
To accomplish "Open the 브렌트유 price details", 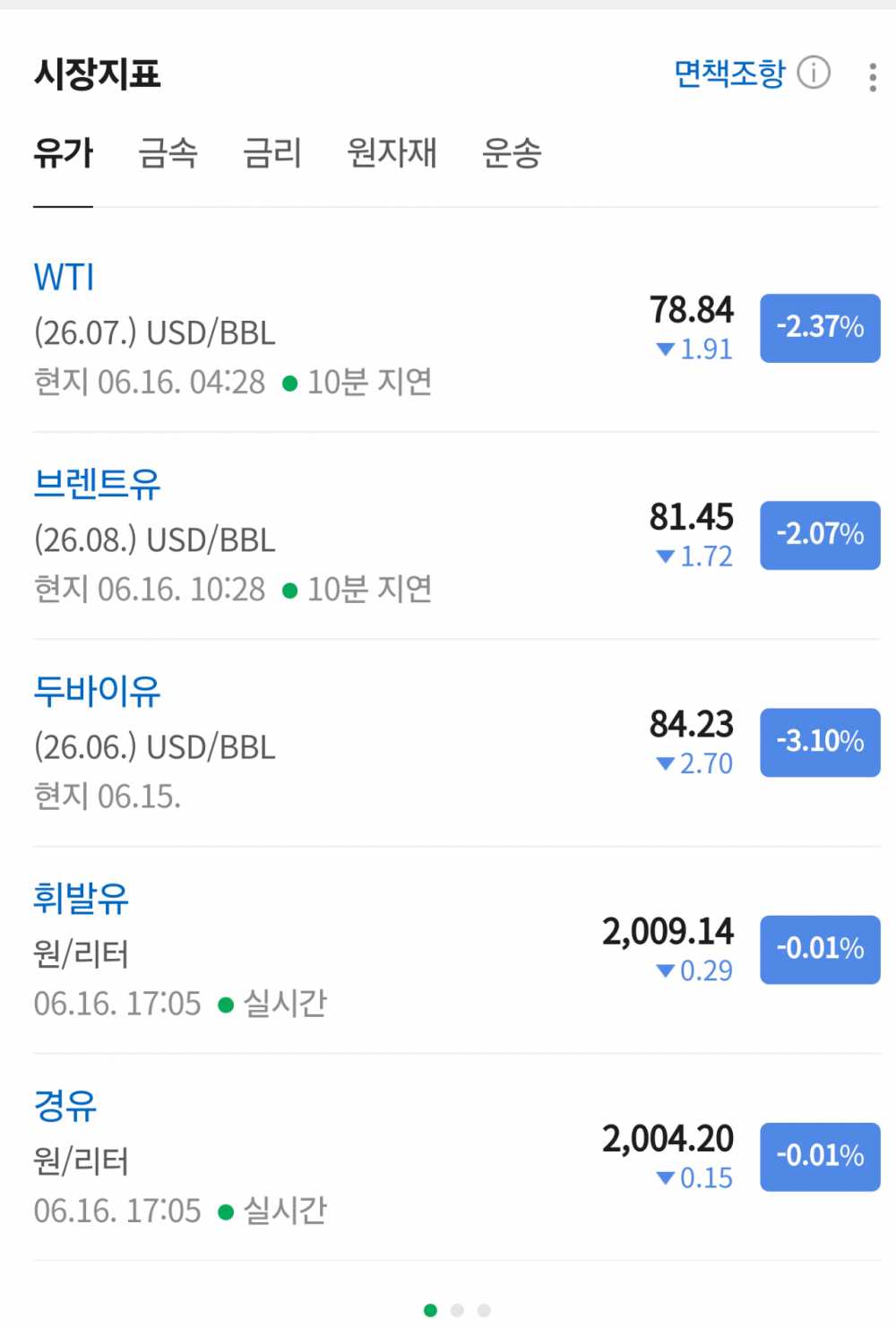I will [457, 536].
